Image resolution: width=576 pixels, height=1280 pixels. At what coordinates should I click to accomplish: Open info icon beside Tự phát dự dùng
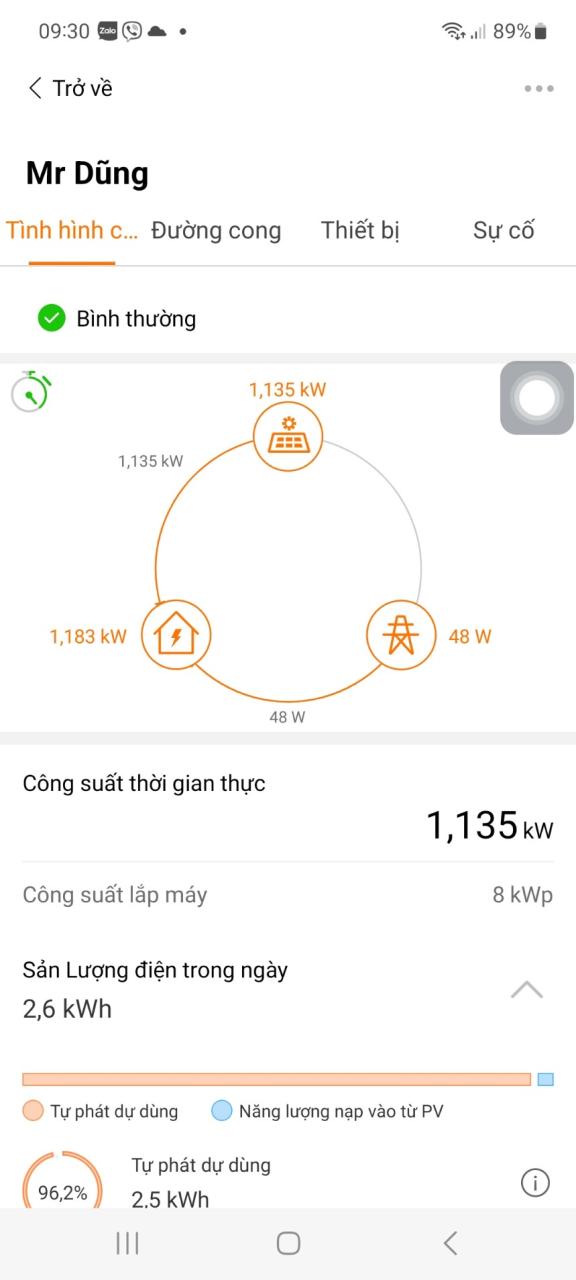(x=535, y=1183)
